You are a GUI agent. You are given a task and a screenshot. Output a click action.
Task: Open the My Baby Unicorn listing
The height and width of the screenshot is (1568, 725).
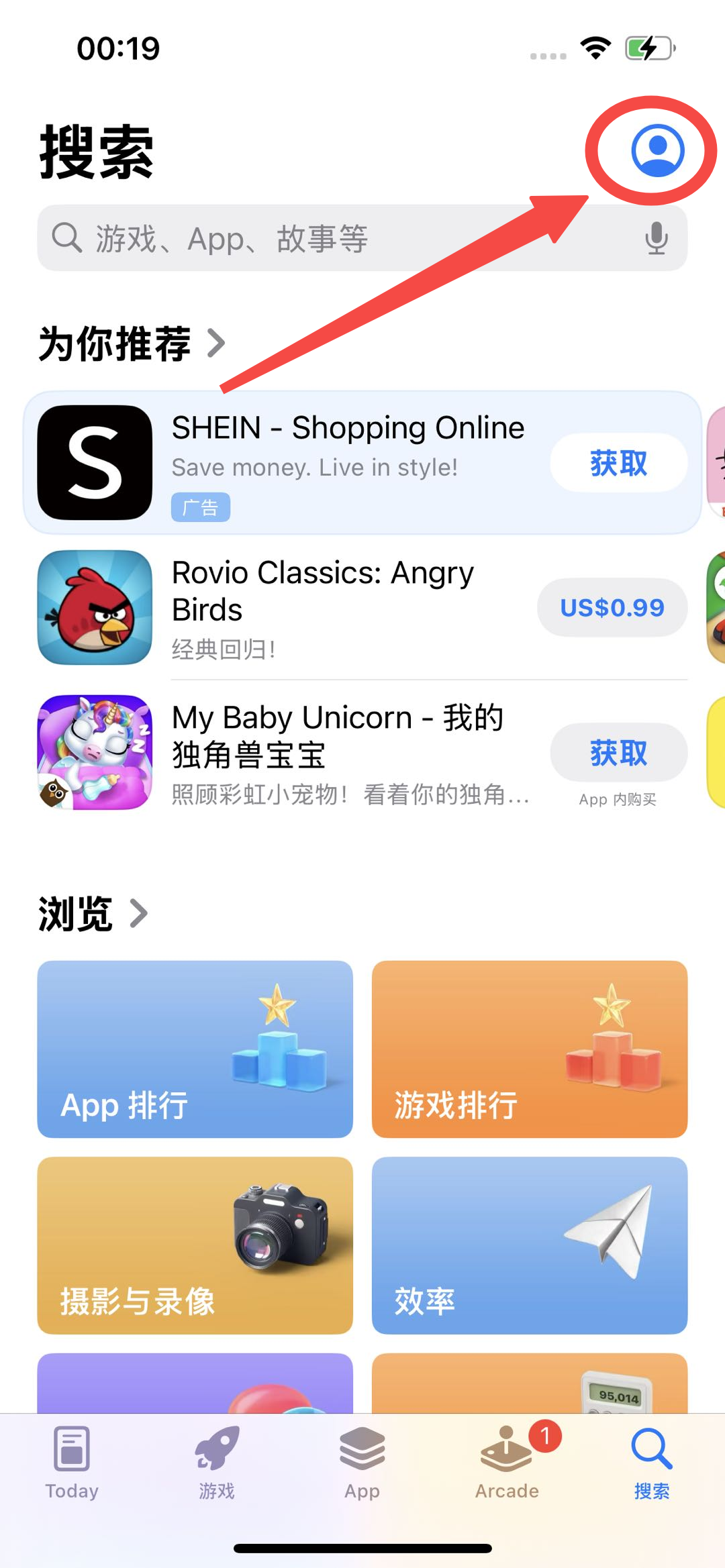(337, 735)
